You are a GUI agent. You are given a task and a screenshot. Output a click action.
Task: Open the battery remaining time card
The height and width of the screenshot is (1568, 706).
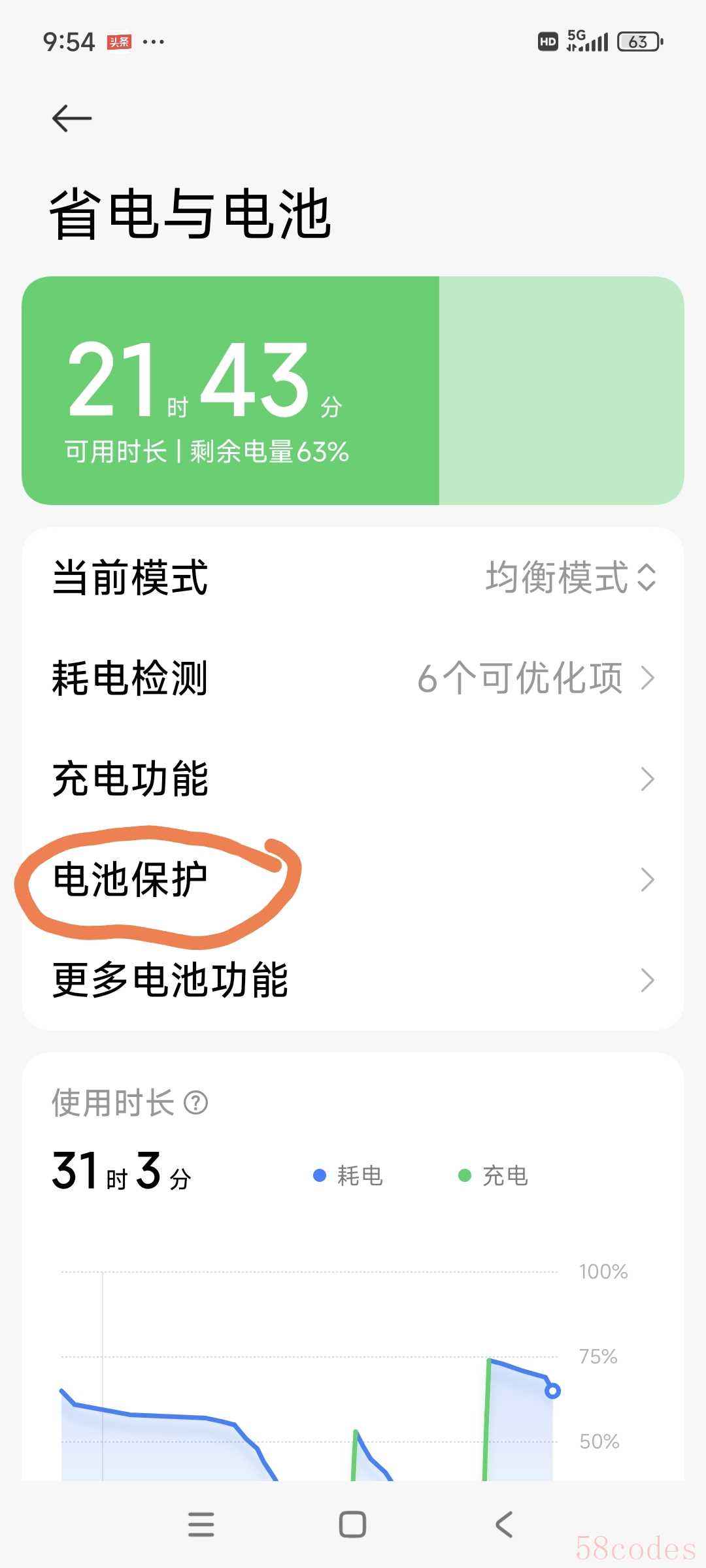point(353,391)
